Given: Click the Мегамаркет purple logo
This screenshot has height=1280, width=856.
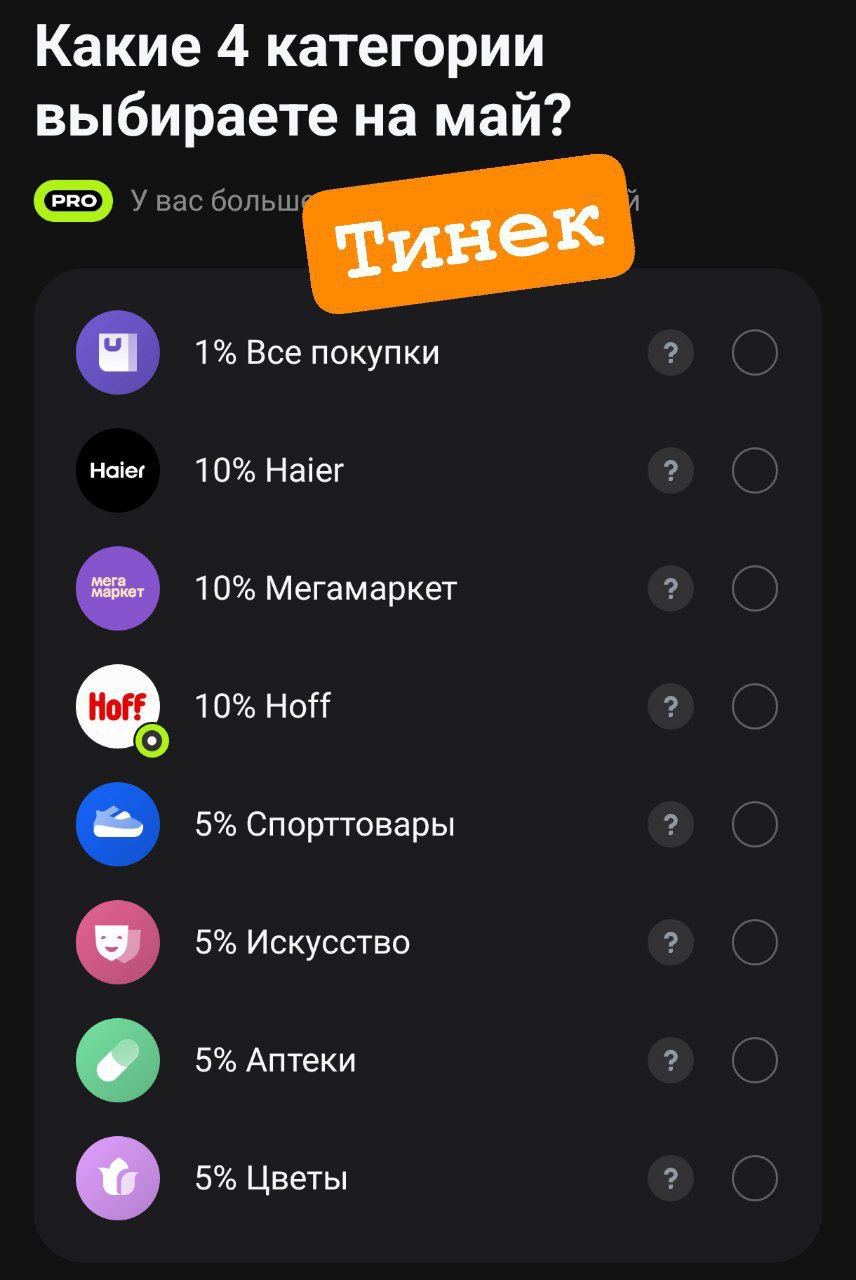Looking at the screenshot, I should click(x=117, y=588).
